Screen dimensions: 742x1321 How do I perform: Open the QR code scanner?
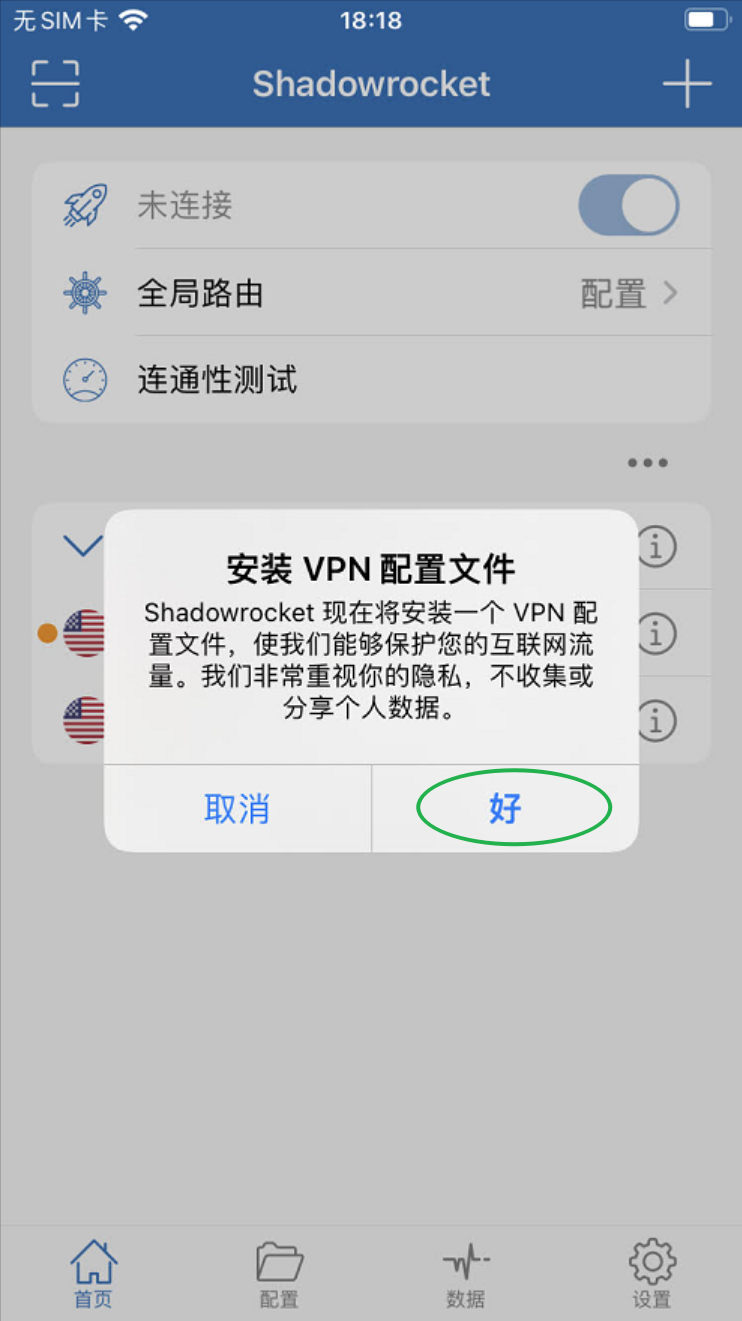[55, 84]
